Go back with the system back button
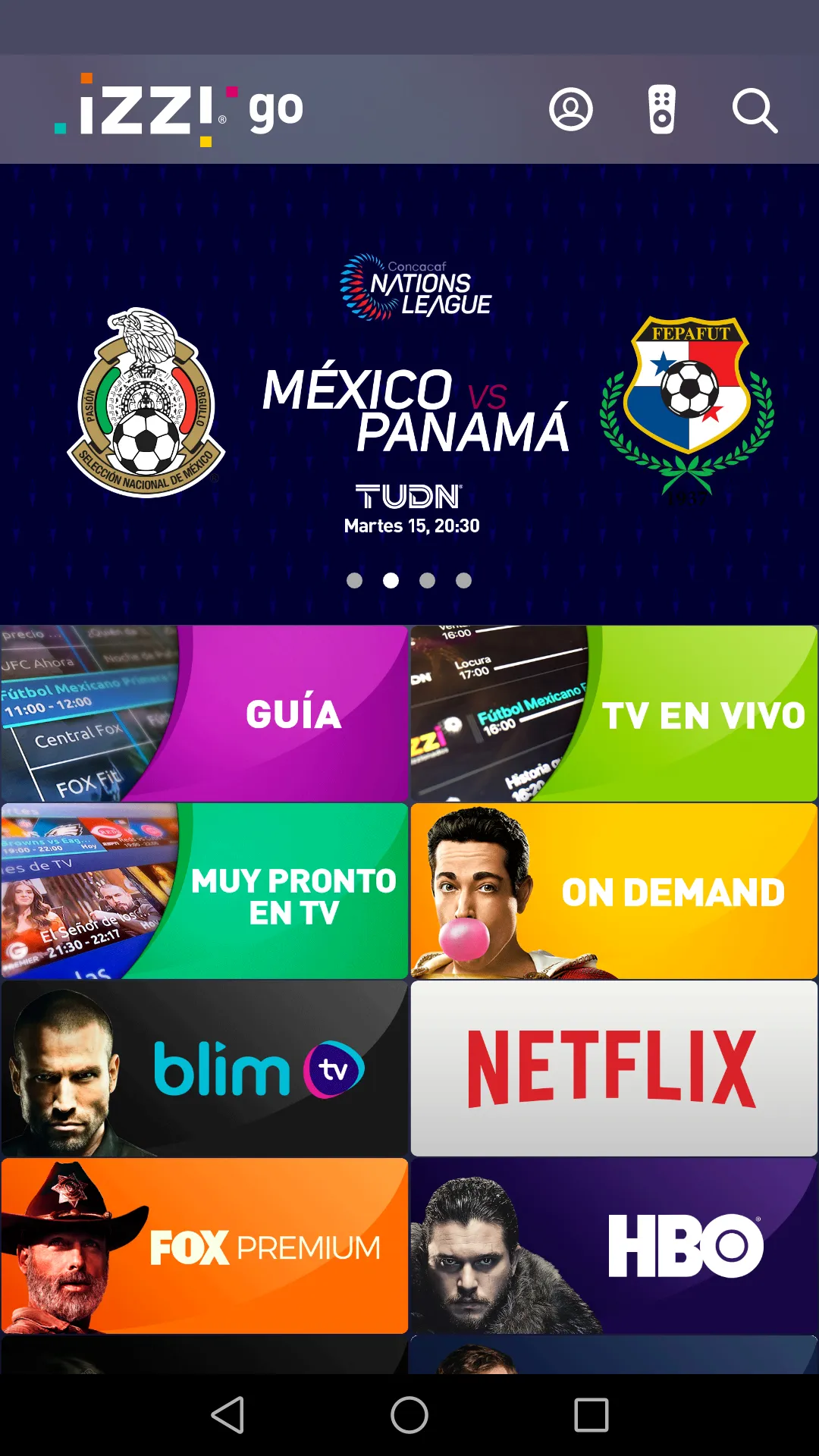 pos(227,1415)
